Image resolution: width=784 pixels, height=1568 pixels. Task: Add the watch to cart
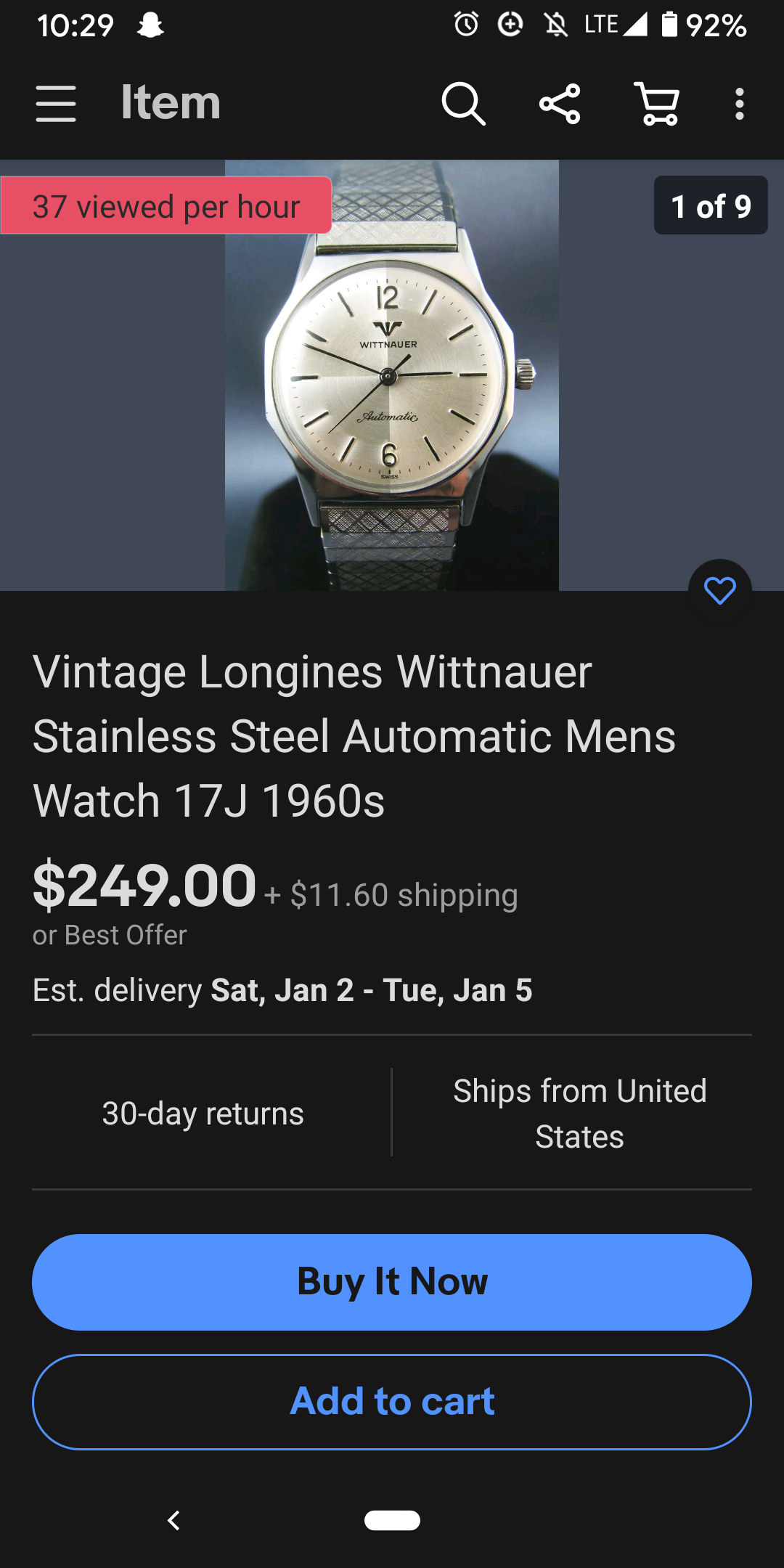pyautogui.click(x=392, y=1402)
